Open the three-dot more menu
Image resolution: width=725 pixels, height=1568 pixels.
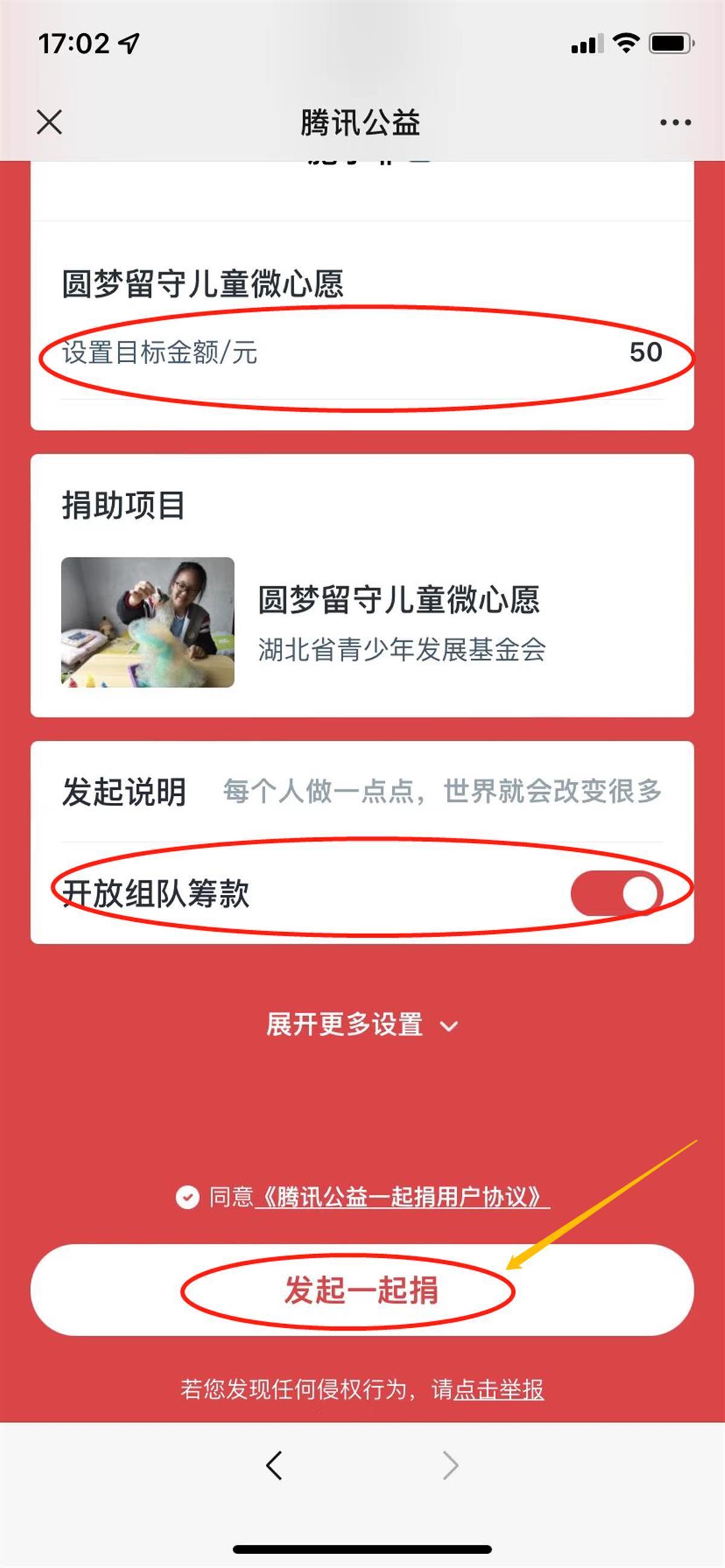(x=675, y=123)
